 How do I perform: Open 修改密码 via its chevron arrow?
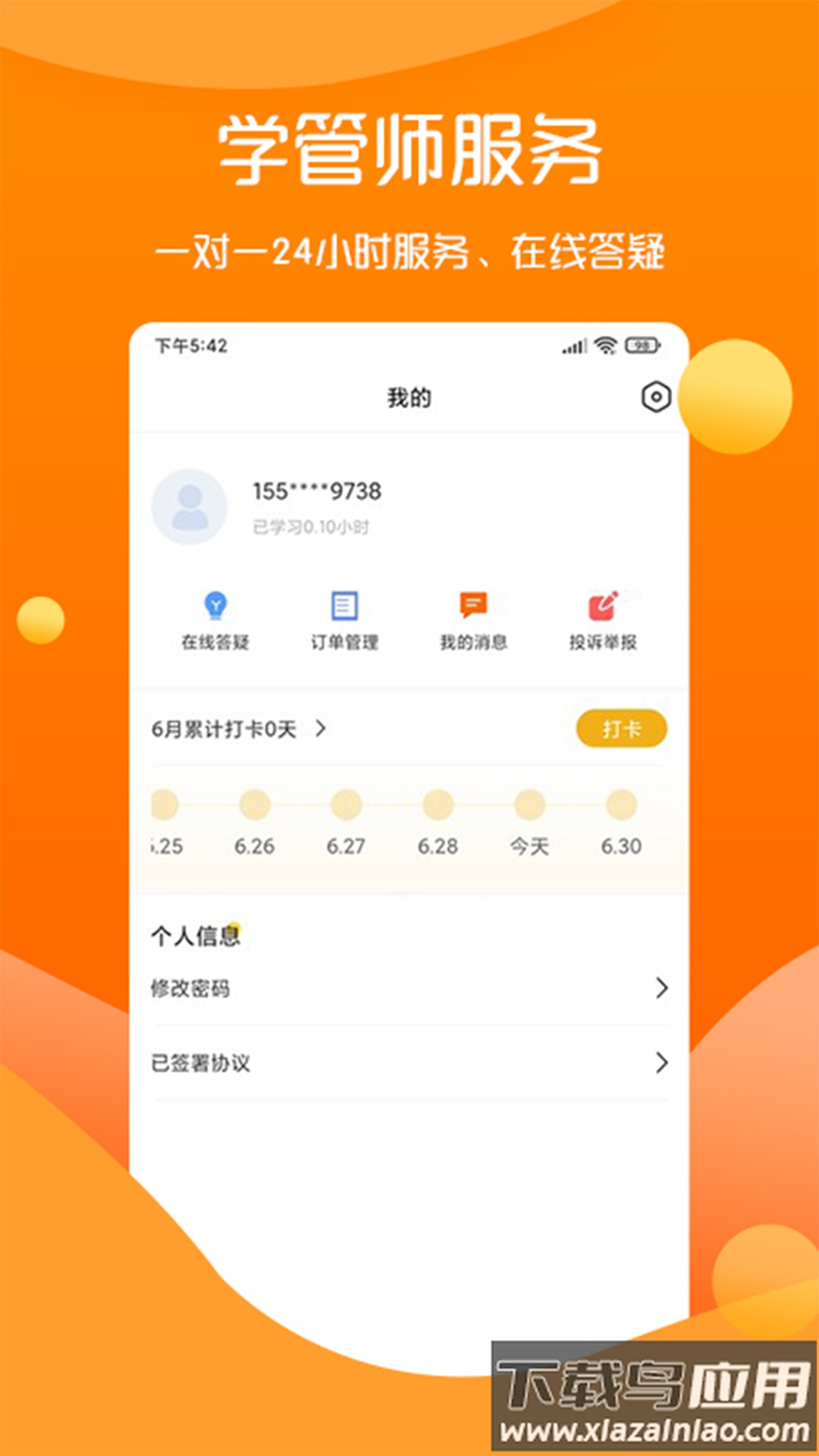[x=661, y=987]
